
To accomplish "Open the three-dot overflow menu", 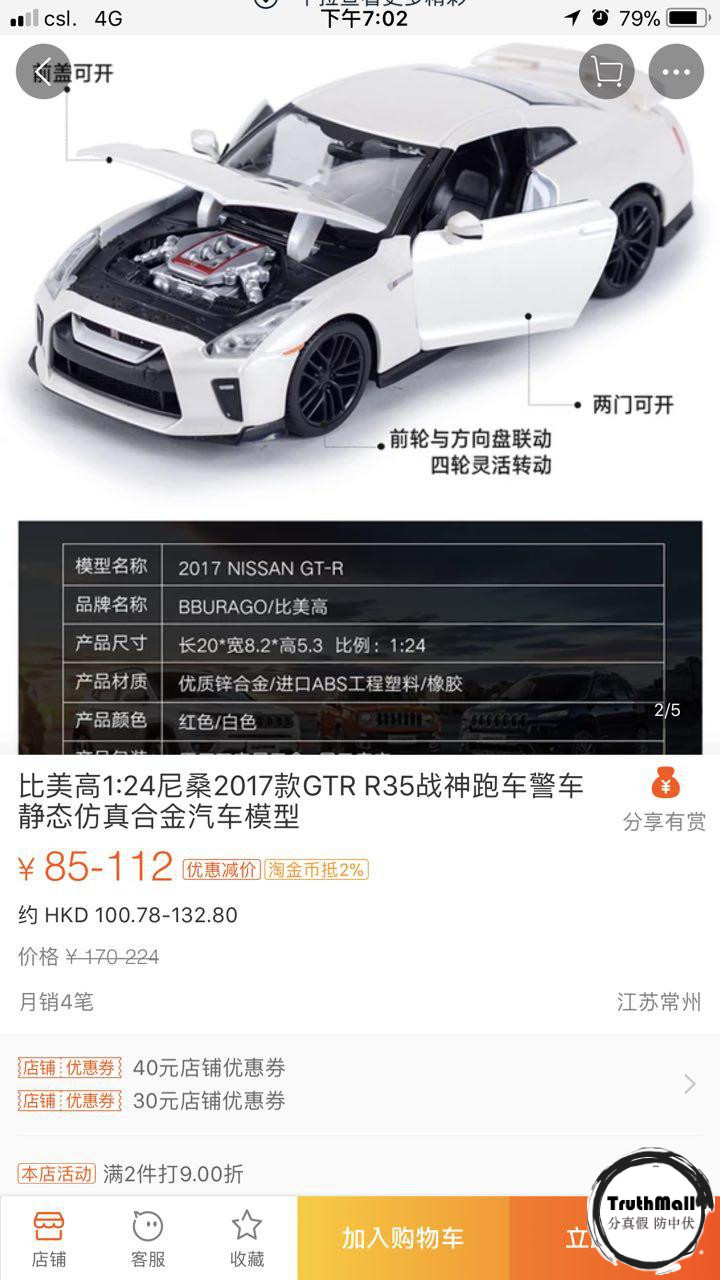I will (676, 72).
